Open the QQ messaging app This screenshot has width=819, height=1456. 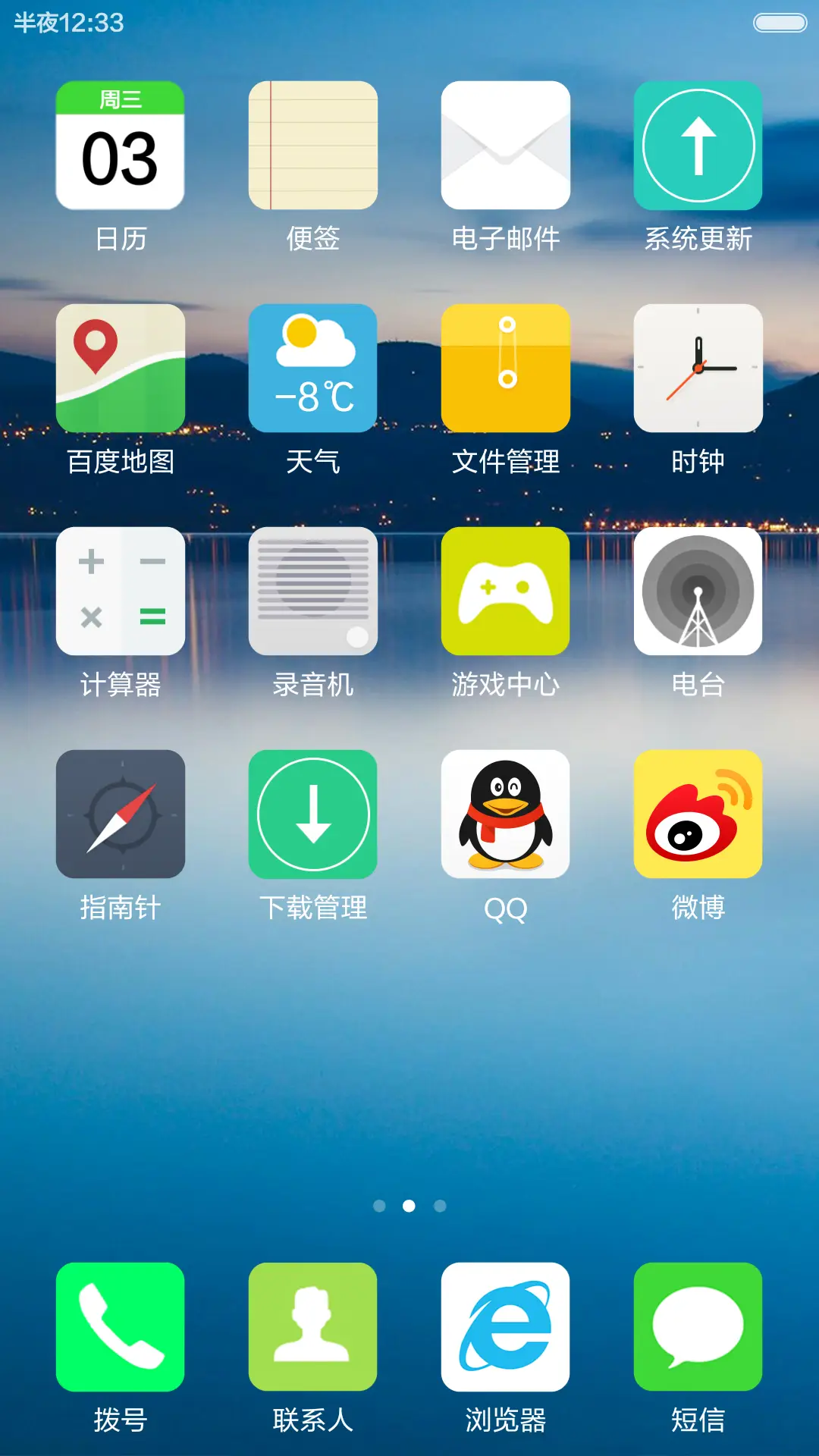(x=505, y=815)
